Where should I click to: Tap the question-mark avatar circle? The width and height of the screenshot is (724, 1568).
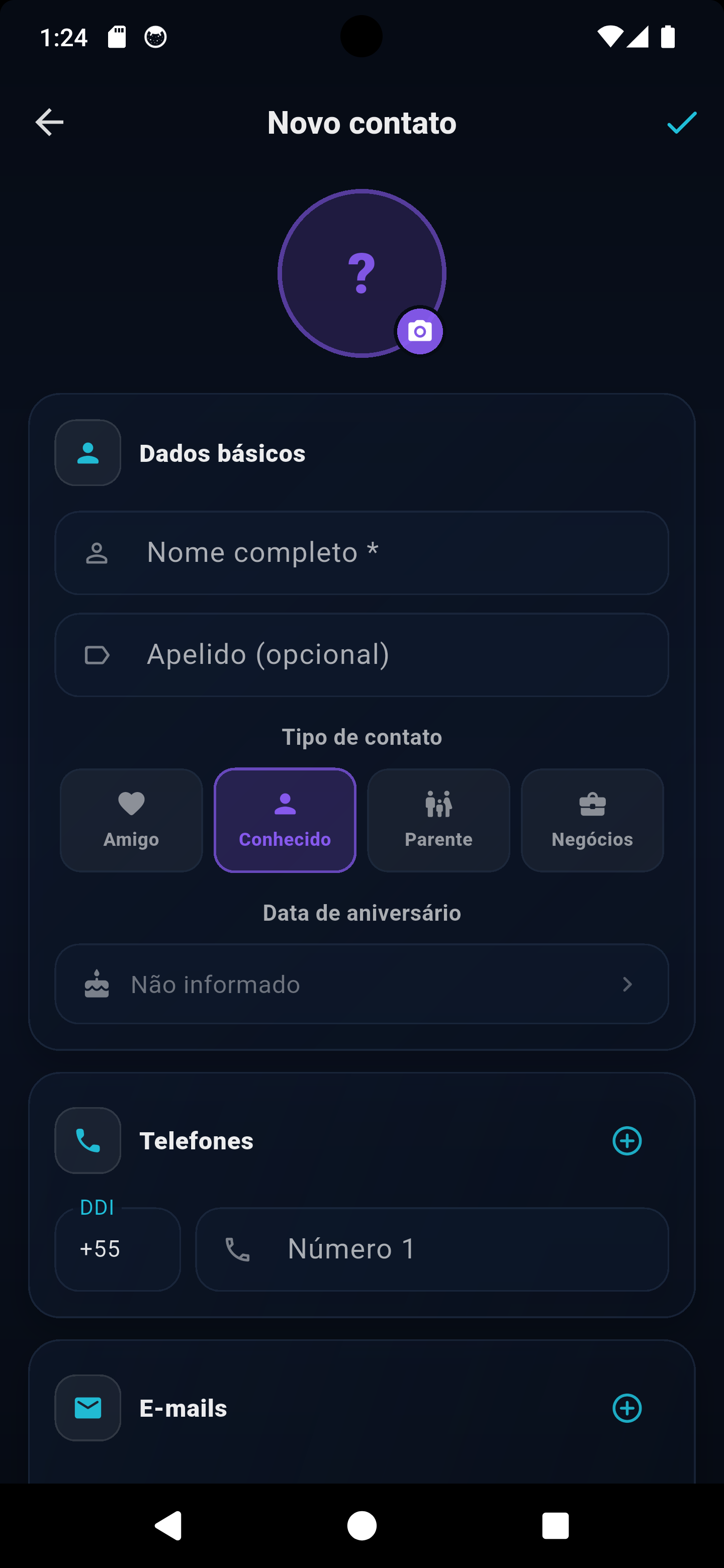pos(361,273)
